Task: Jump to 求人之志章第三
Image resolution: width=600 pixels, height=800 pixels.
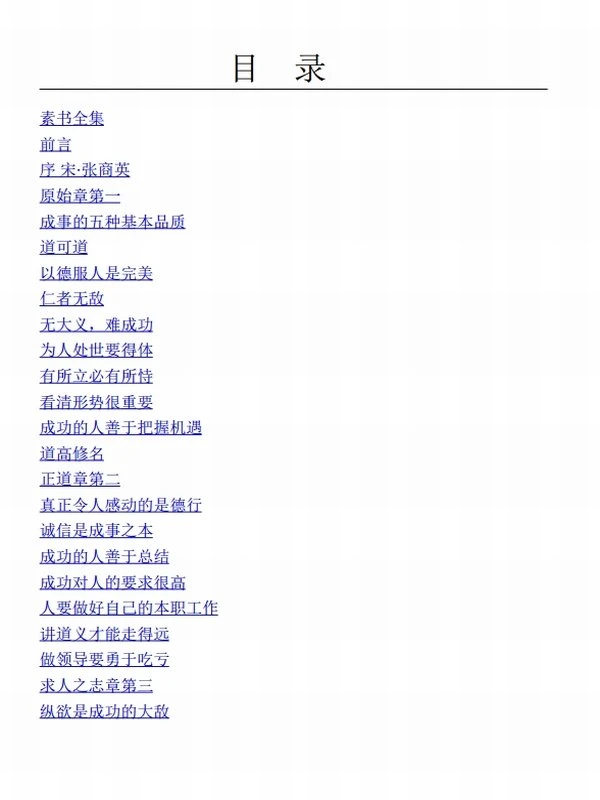Action: [96, 686]
